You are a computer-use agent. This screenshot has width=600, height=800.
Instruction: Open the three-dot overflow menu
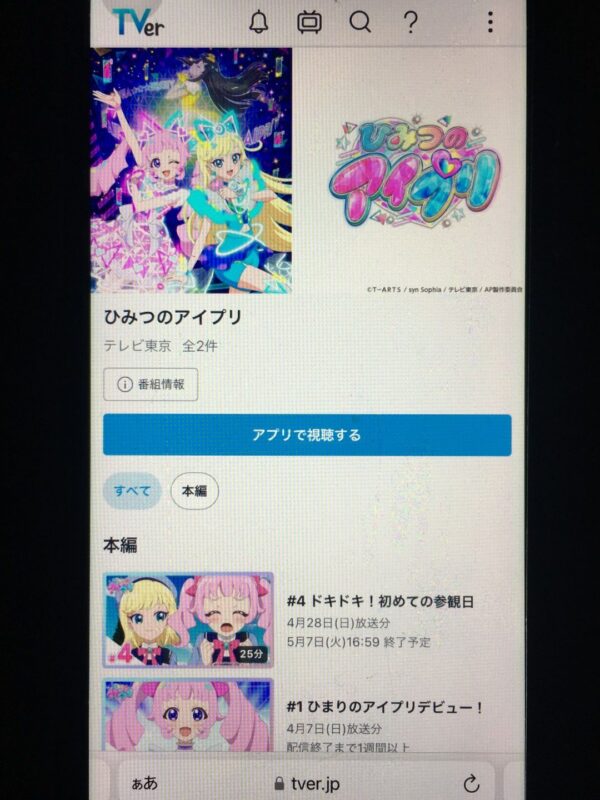[x=490, y=22]
